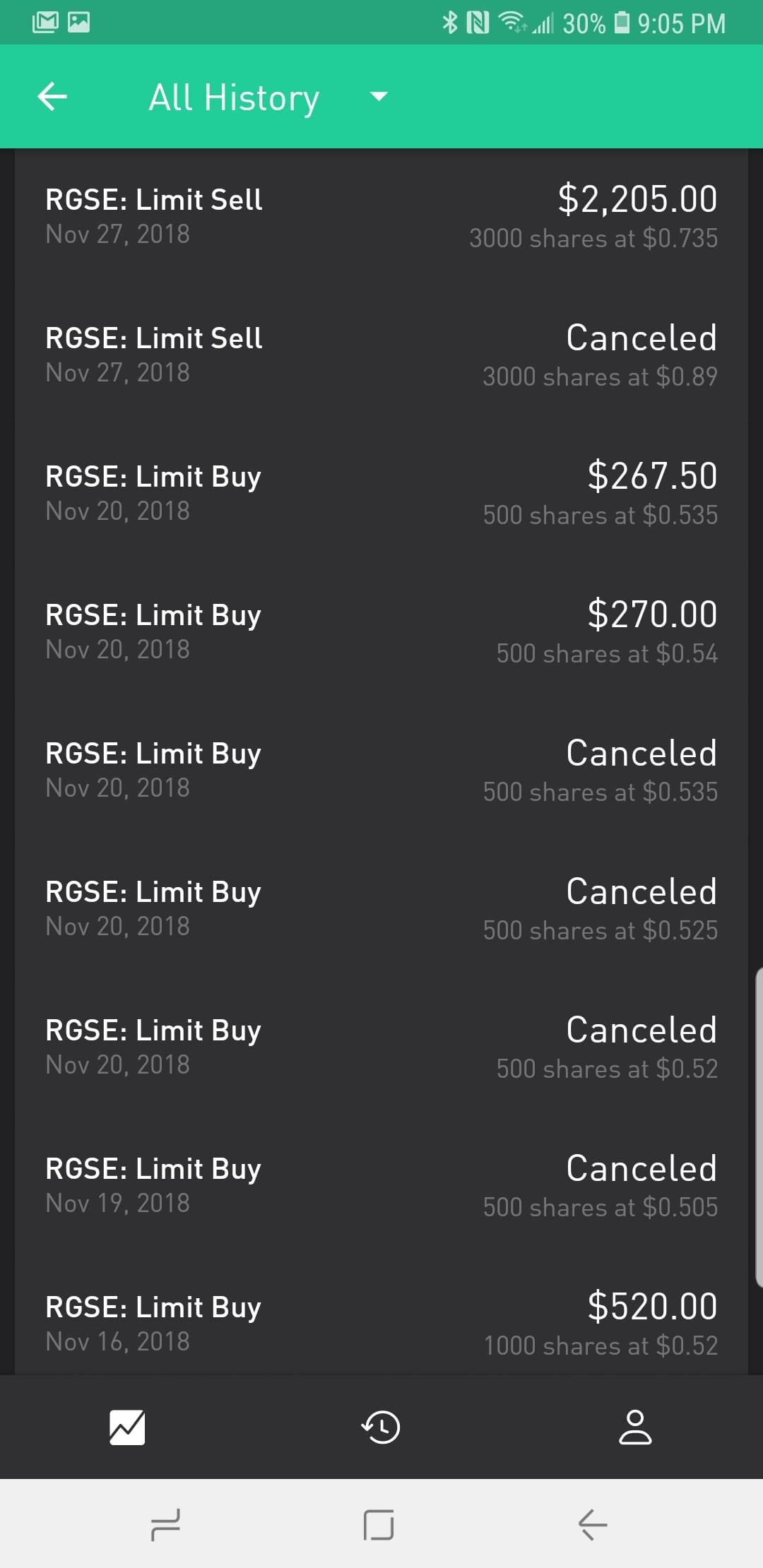Switch to the portfolio chart tab
Viewport: 763px width, 1568px height.
pyautogui.click(x=127, y=1427)
